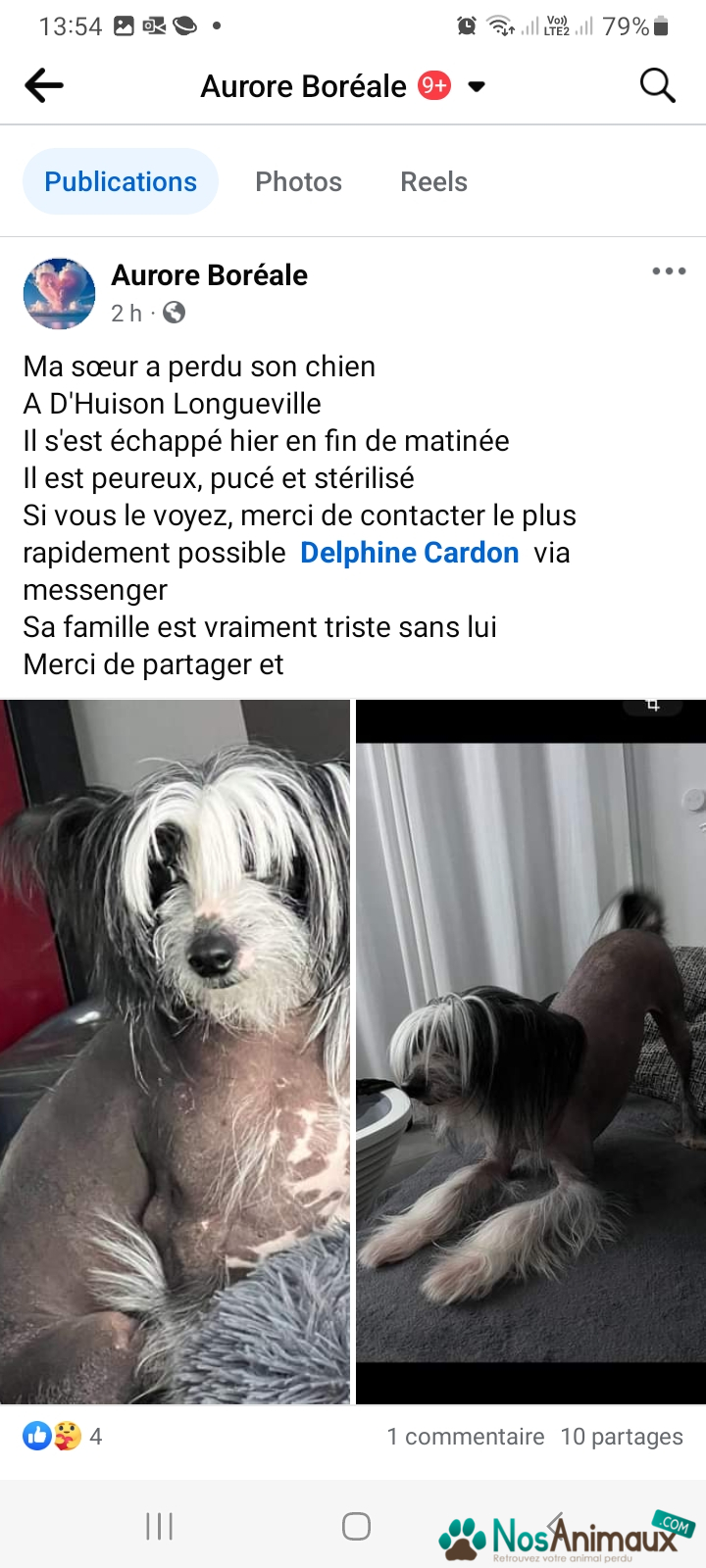Open Aurore Boréale's profile picture
The height and width of the screenshot is (1568, 706).
click(x=59, y=293)
